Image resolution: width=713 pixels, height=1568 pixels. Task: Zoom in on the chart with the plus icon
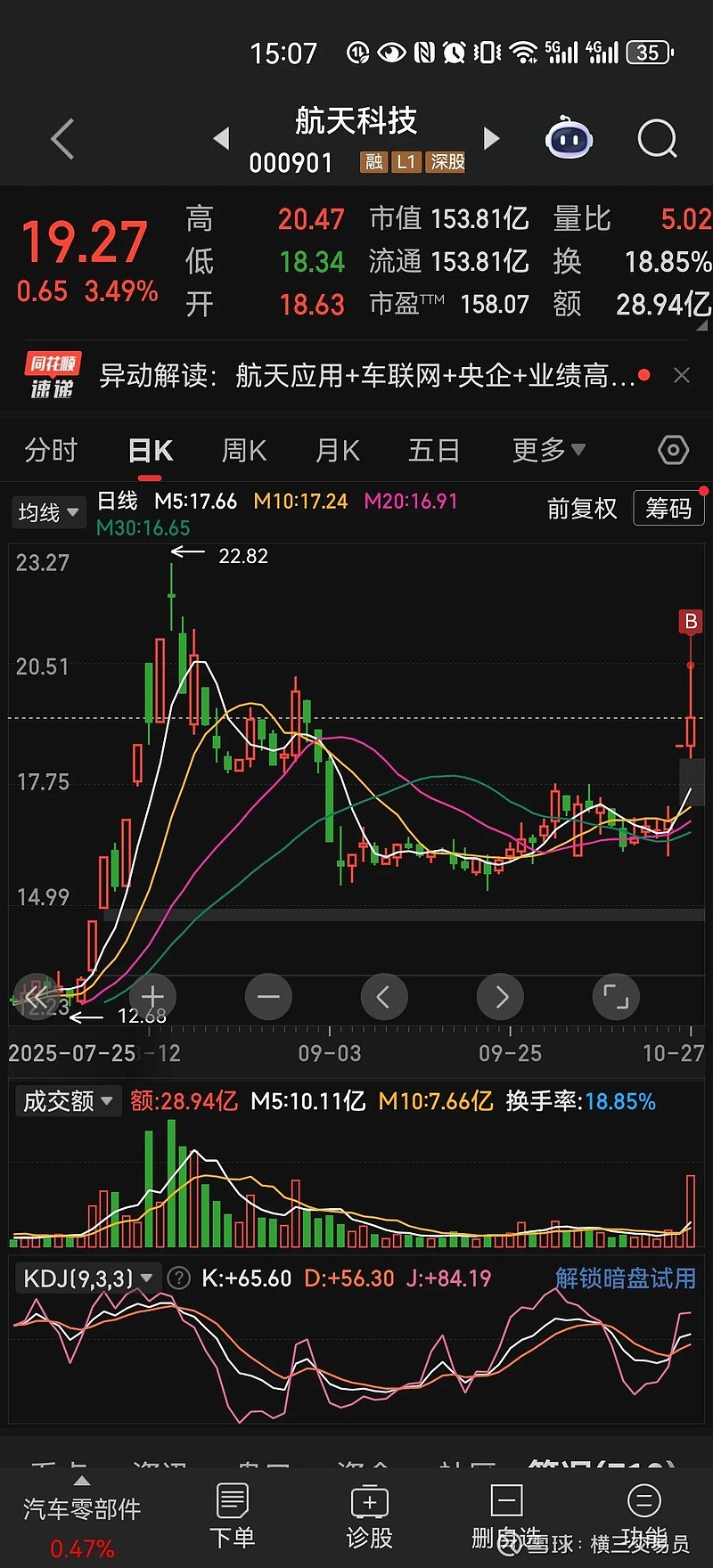pyautogui.click(x=152, y=997)
